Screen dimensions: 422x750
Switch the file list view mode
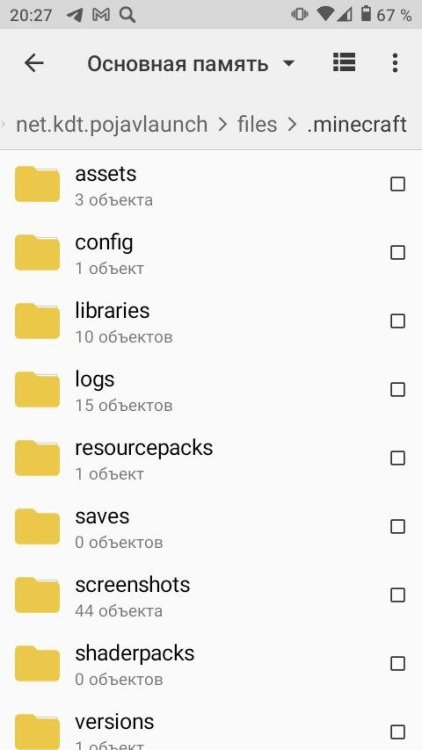click(344, 62)
